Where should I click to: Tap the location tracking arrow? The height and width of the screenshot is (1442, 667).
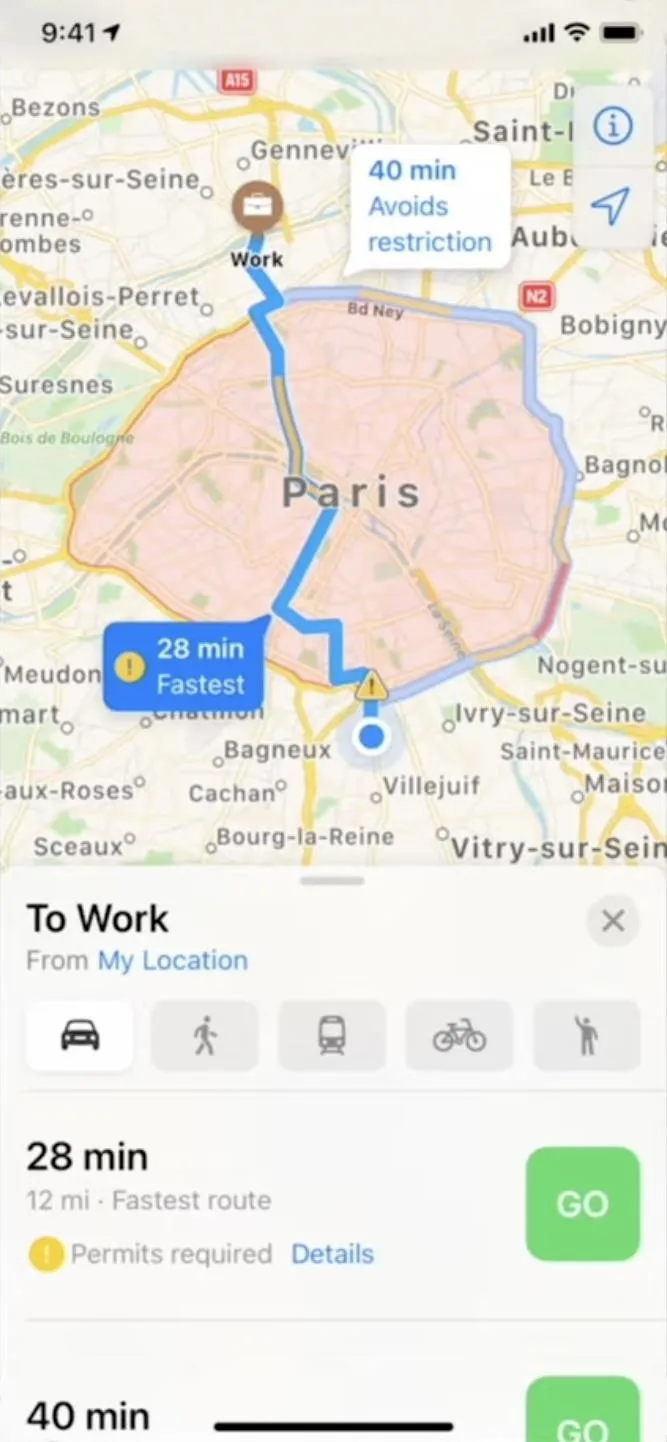611,205
